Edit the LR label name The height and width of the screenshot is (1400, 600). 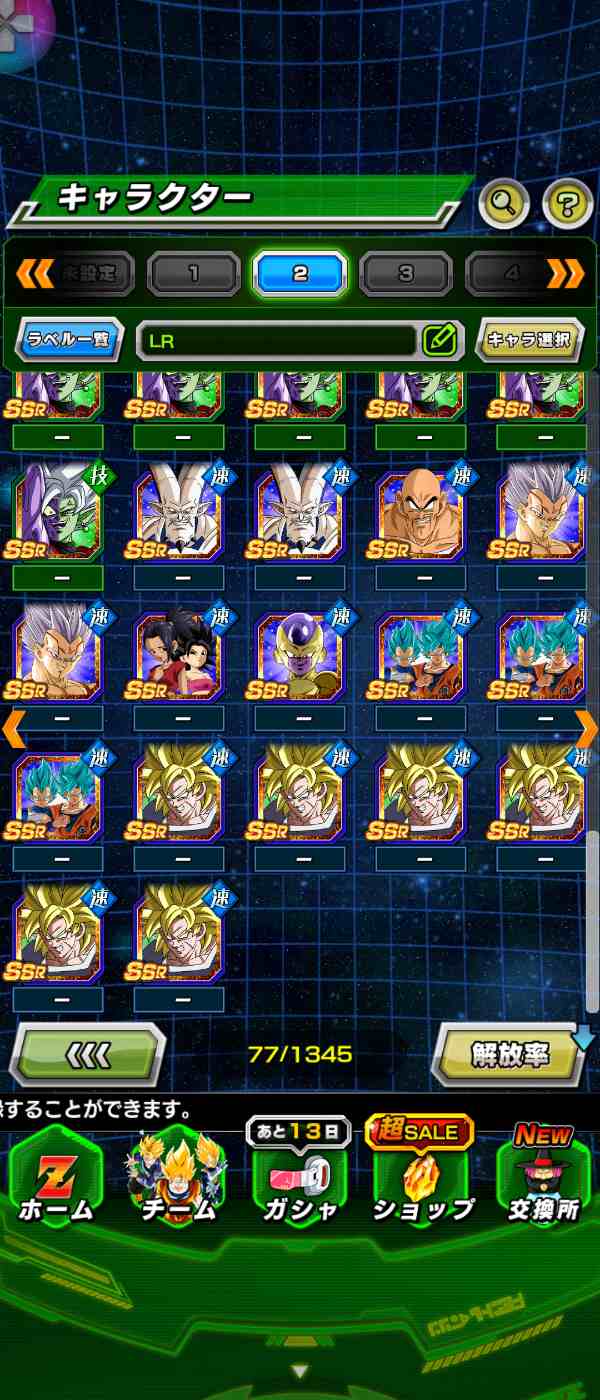pos(440,340)
